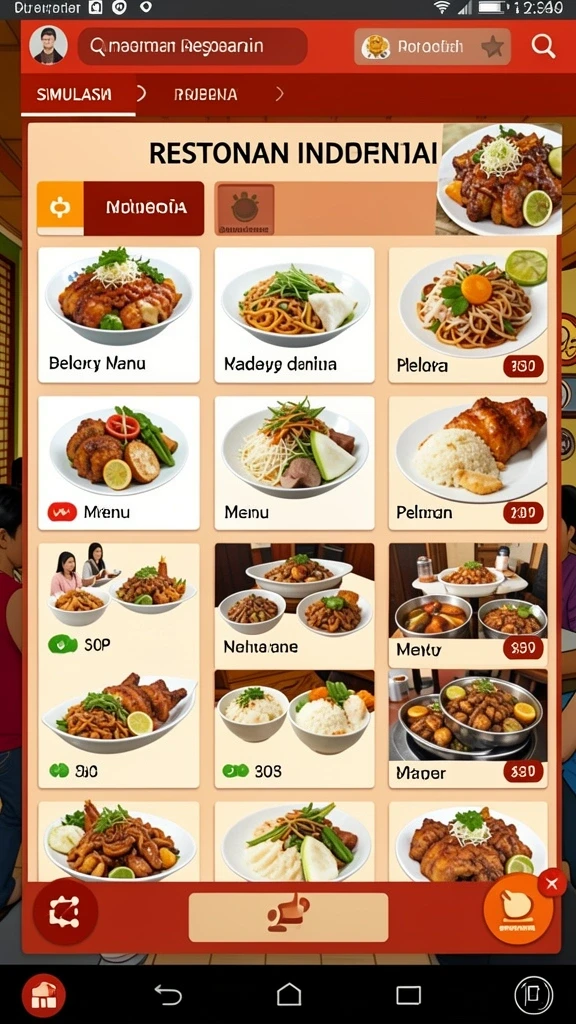Open the SOP card with two women
576x1024 pixels.
click(x=119, y=601)
